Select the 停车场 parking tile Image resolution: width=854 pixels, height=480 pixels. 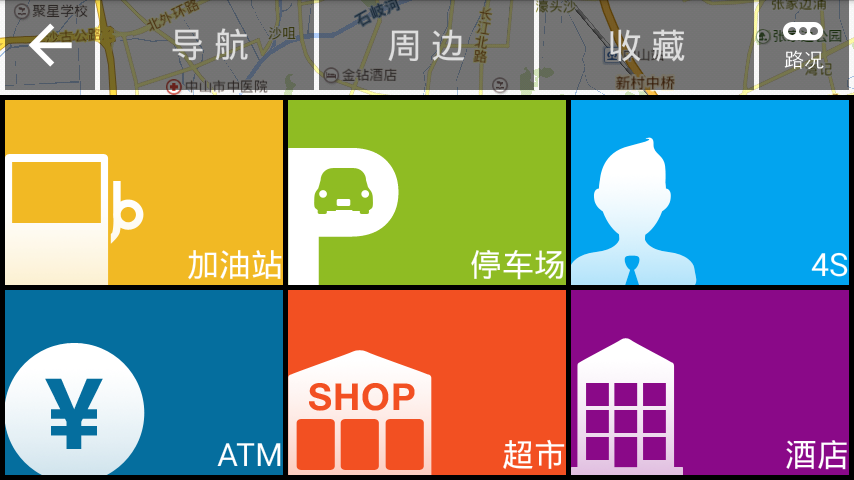pyautogui.click(x=427, y=192)
